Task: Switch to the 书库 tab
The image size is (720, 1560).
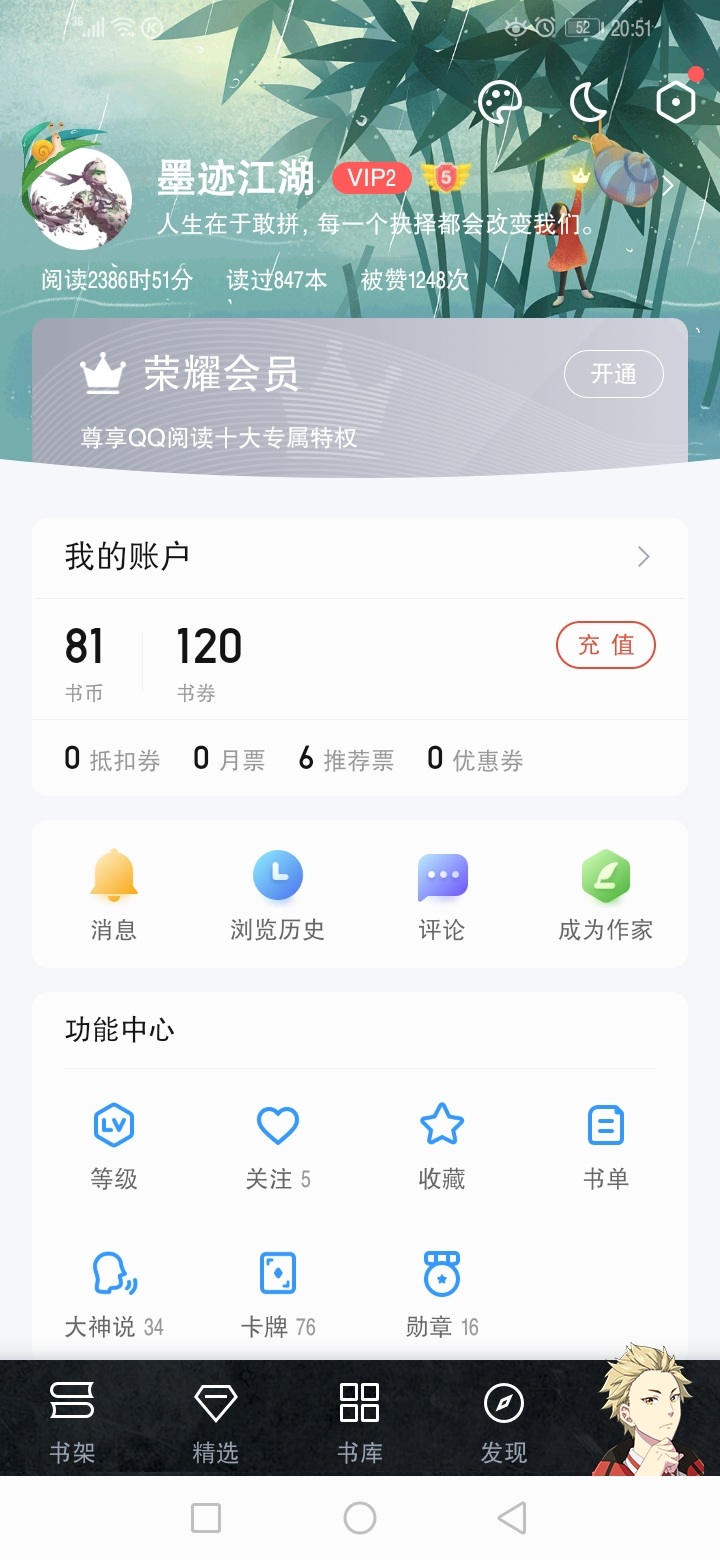Action: click(359, 1420)
